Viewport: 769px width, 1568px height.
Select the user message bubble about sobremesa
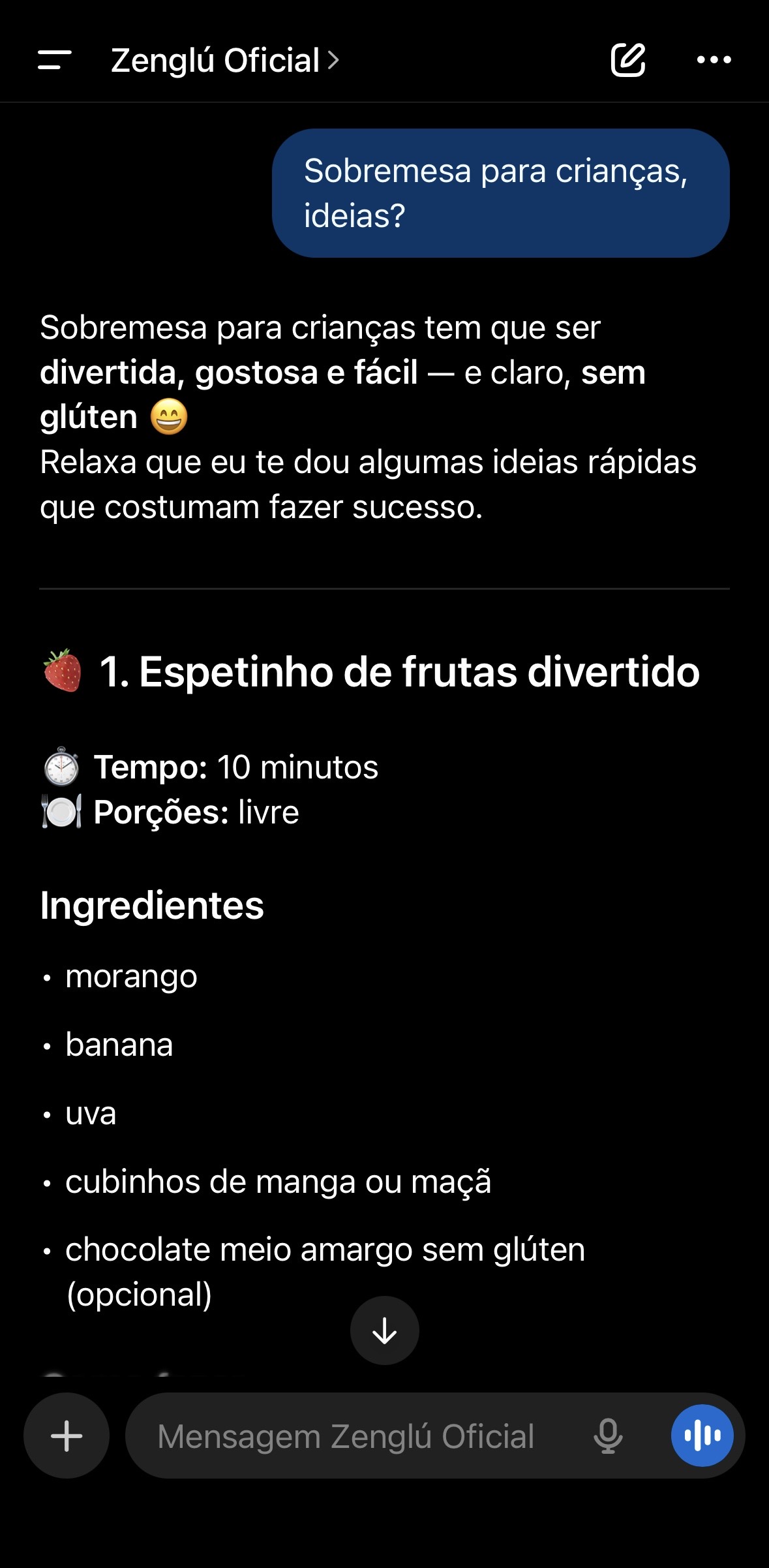click(501, 192)
